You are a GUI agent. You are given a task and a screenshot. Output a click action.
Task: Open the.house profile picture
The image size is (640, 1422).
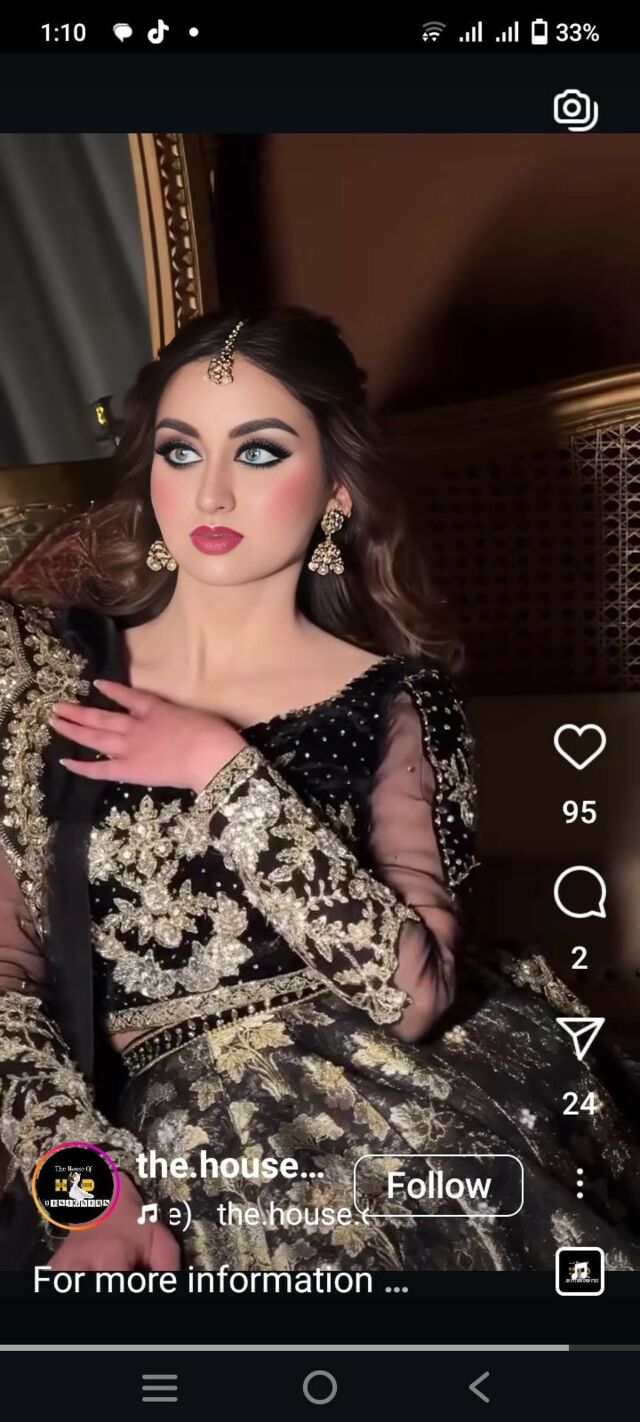click(75, 1186)
